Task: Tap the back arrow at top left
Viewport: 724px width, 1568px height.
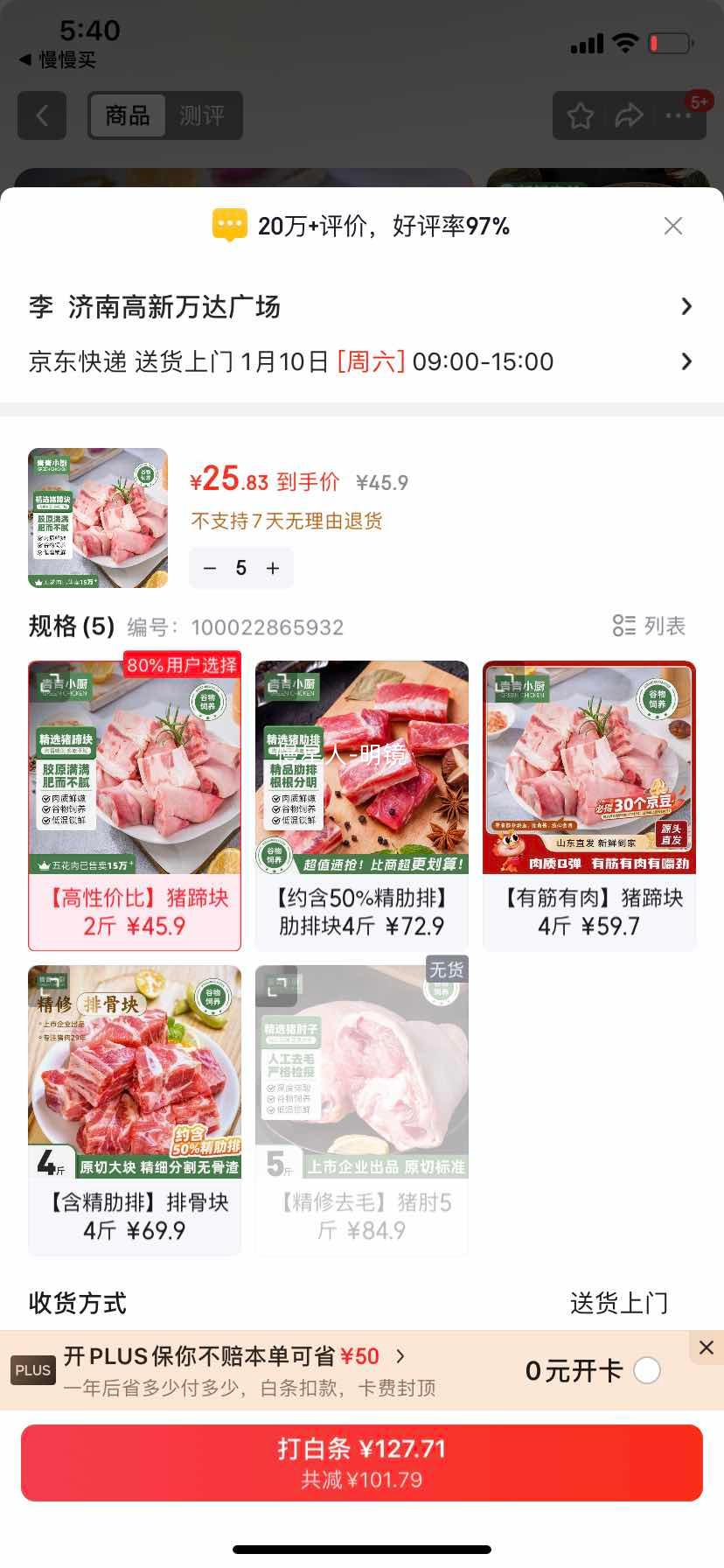Action: click(x=41, y=115)
